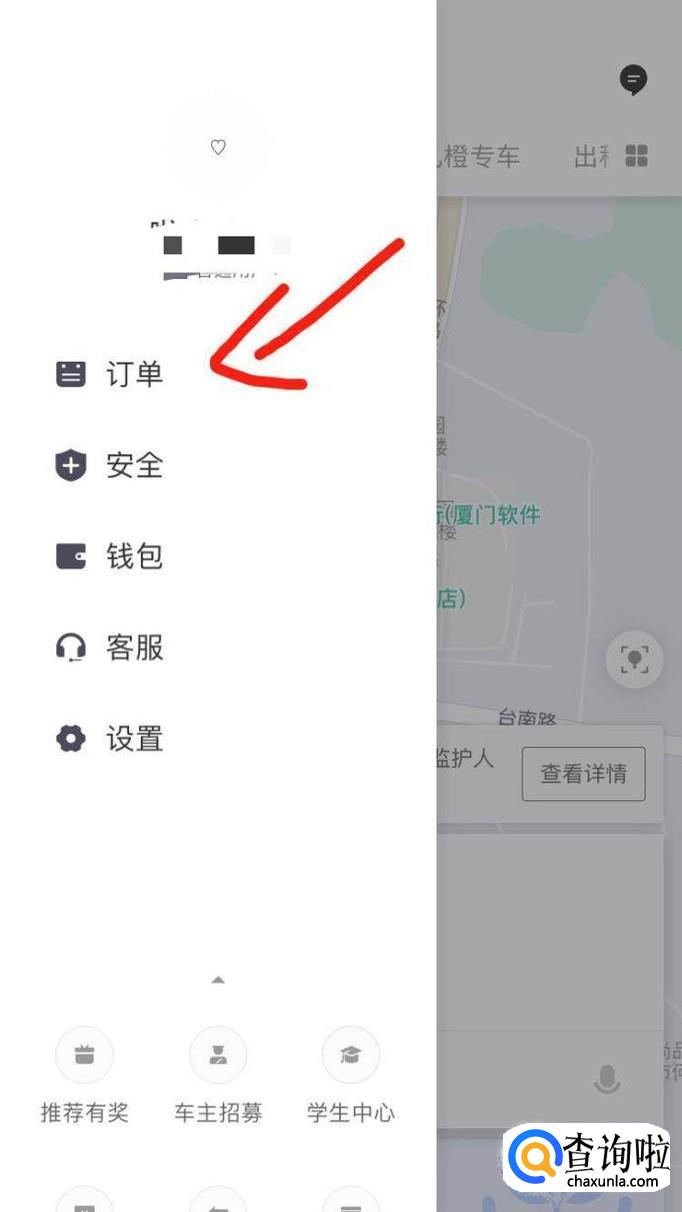Tap the profile avatar at drawer top
682x1212 pixels.
tap(218, 148)
